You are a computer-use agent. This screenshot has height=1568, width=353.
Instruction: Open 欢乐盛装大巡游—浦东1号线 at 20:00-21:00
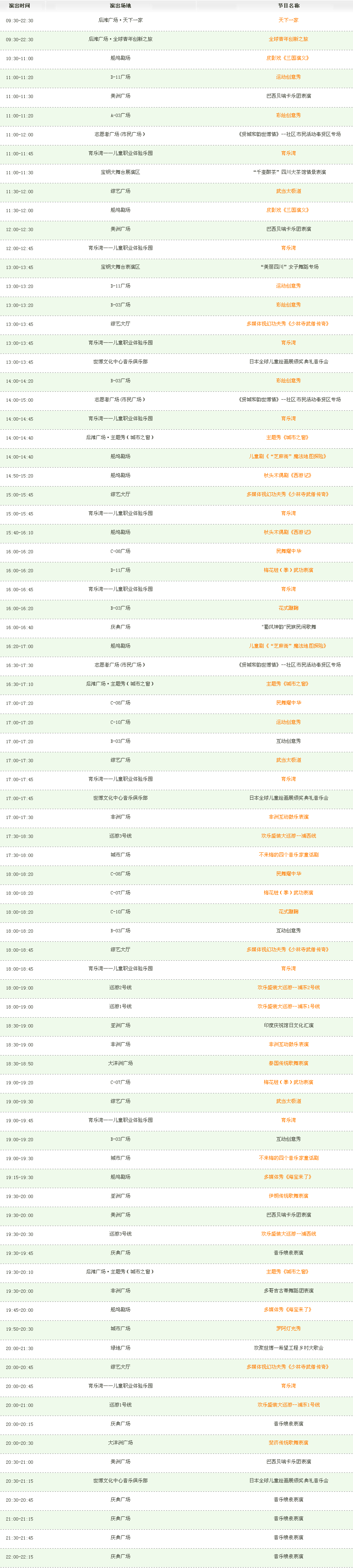pos(288,1404)
